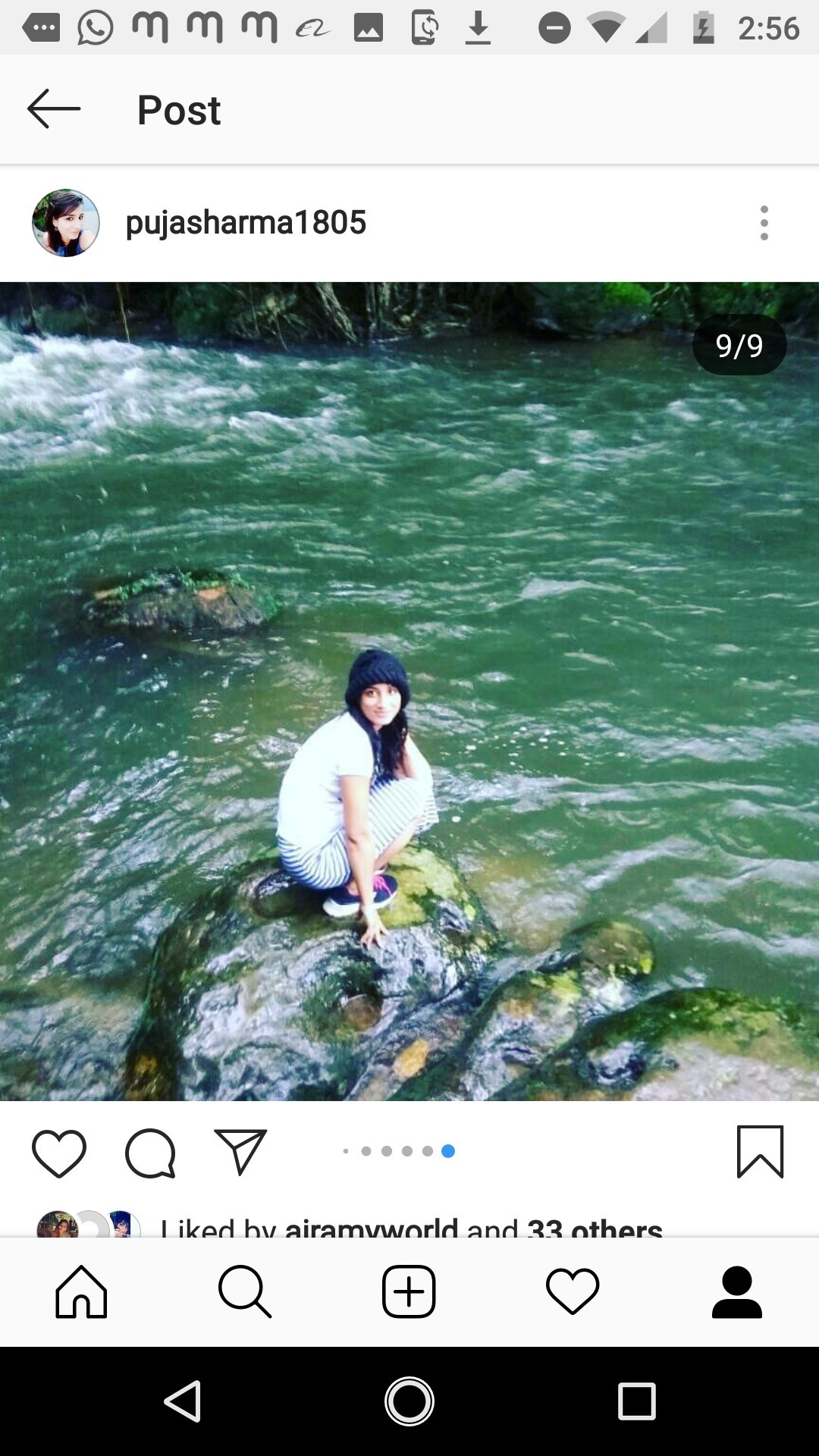Tap the Android system home button
This screenshot has height=1456, width=819.
(409, 1401)
